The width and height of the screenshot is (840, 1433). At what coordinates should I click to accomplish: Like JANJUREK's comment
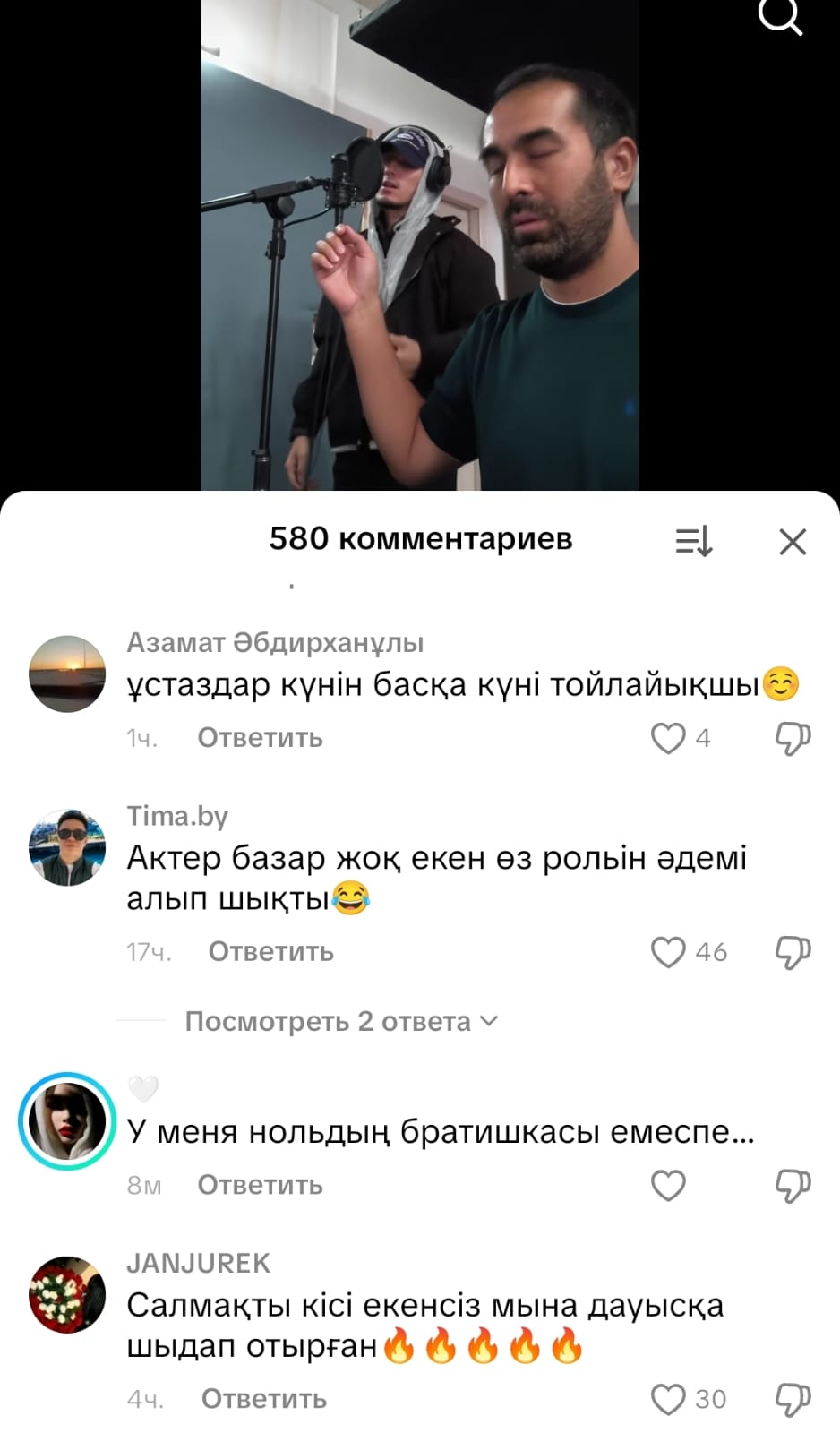668,1399
